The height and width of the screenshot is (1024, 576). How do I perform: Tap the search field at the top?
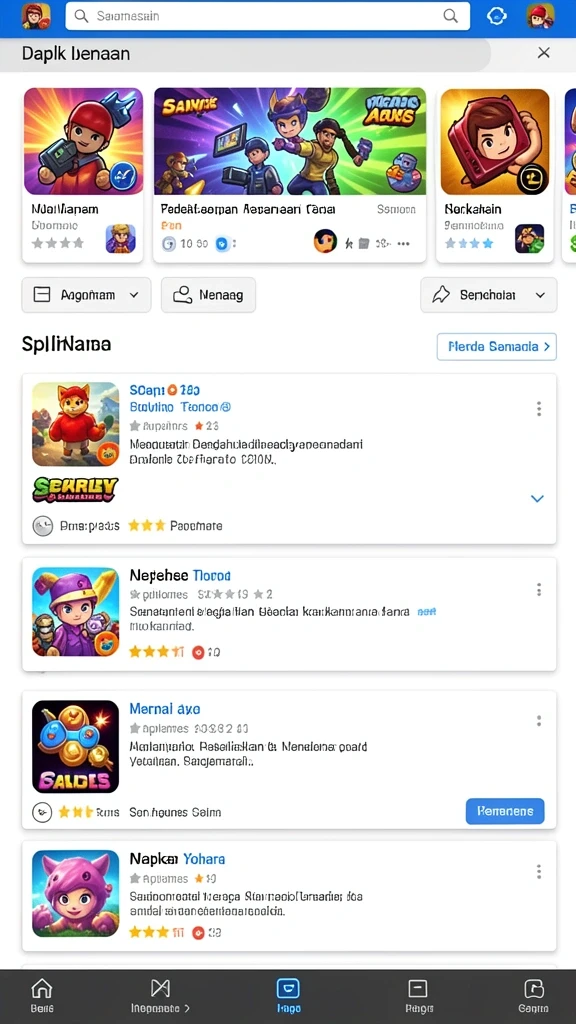click(x=267, y=16)
